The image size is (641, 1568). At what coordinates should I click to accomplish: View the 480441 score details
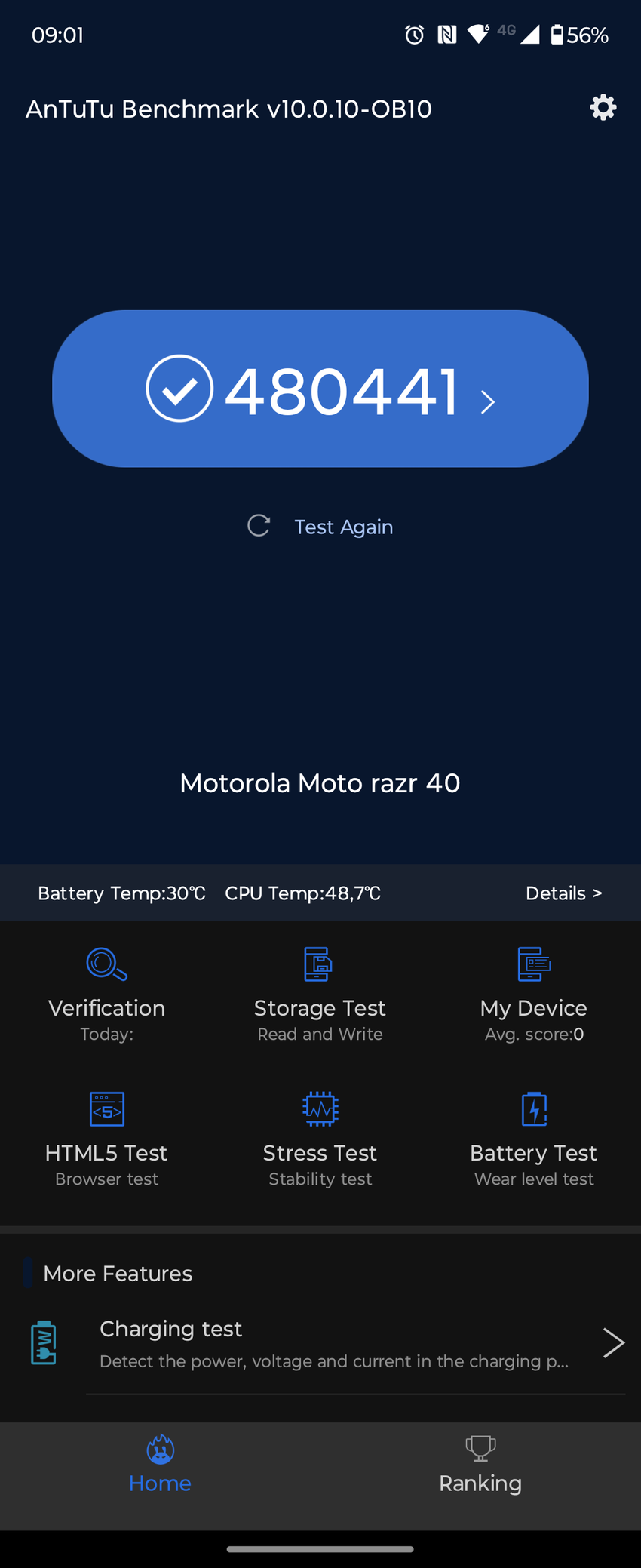320,389
